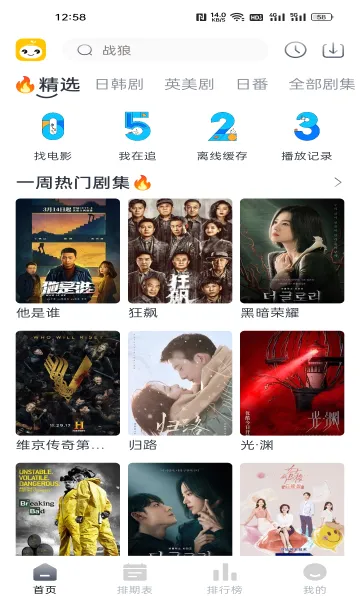This screenshot has width=360, height=600.
Task: Open the 全部剧集 tab
Action: [322, 84]
